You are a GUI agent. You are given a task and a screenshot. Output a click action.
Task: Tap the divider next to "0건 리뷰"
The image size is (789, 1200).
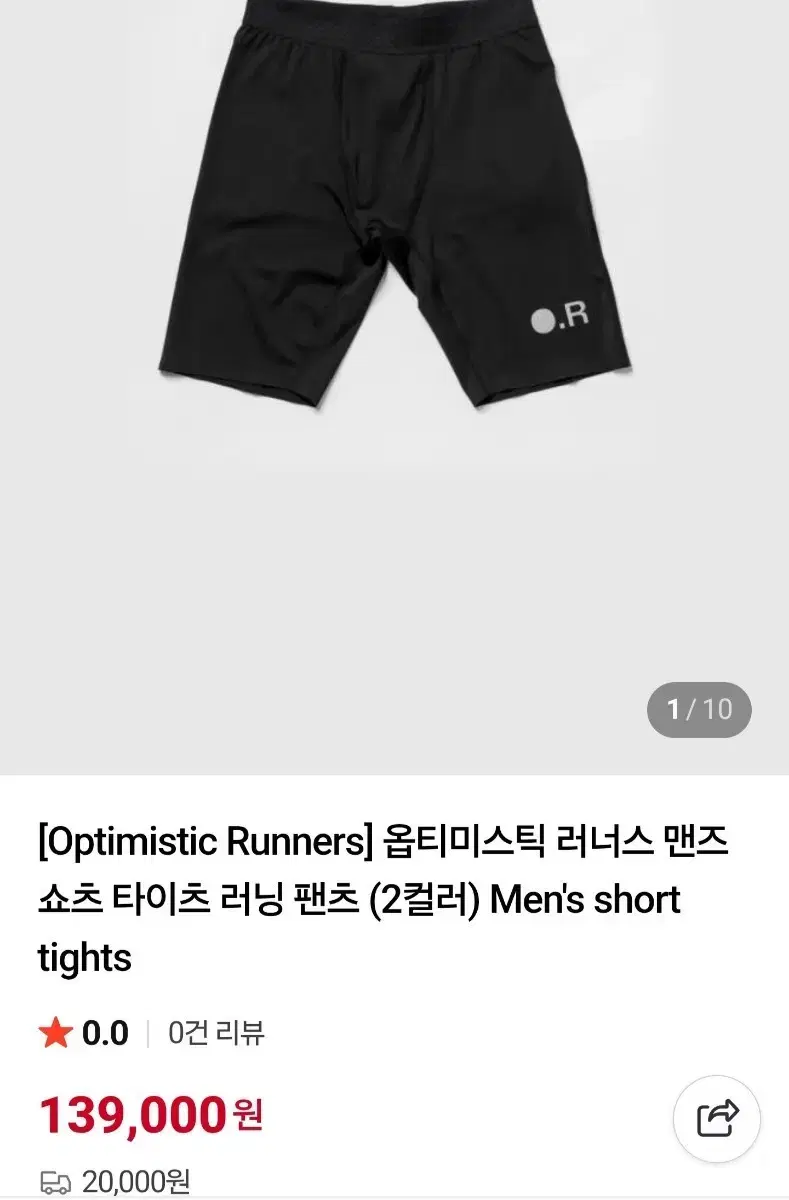pyautogui.click(x=146, y=1035)
